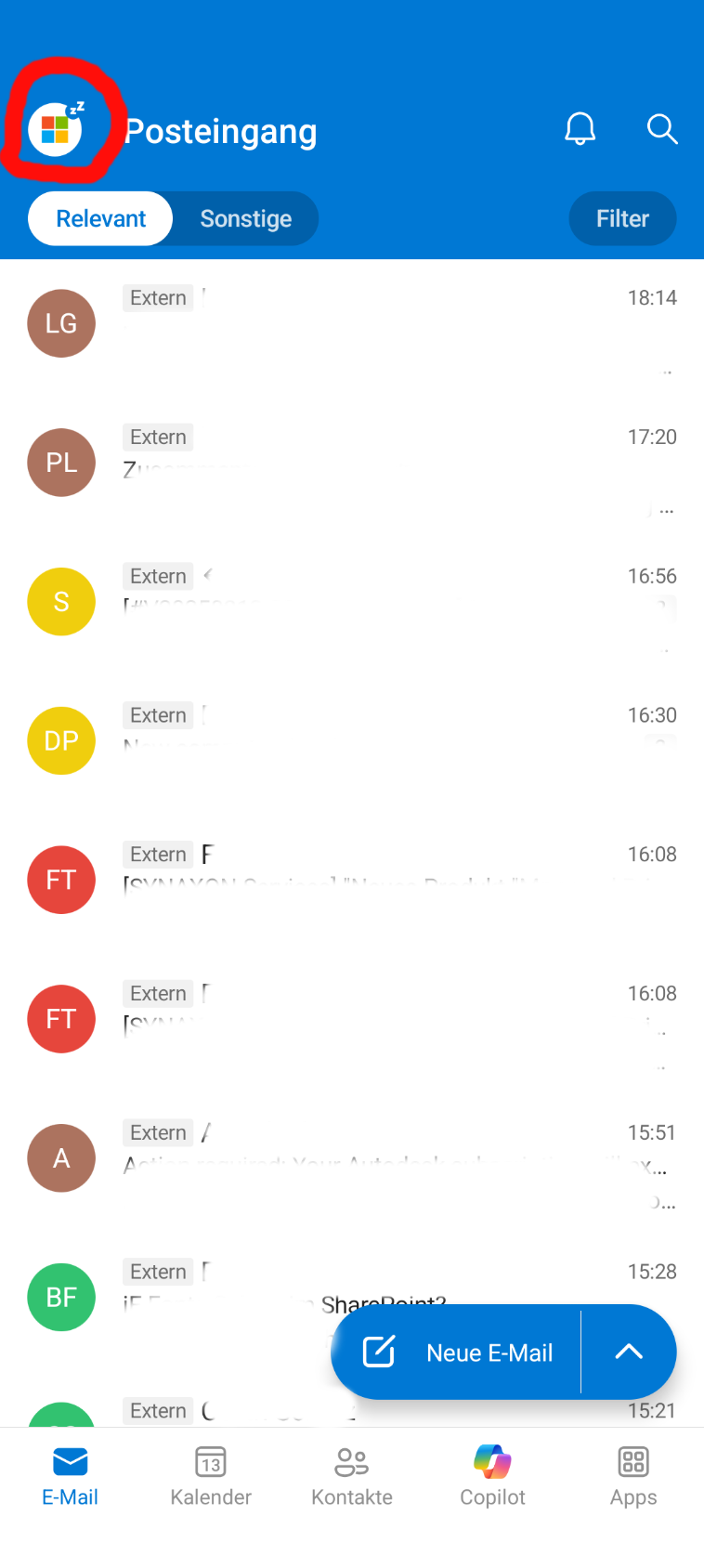
Task: Switch to the Sonstige tab
Action: 245,218
